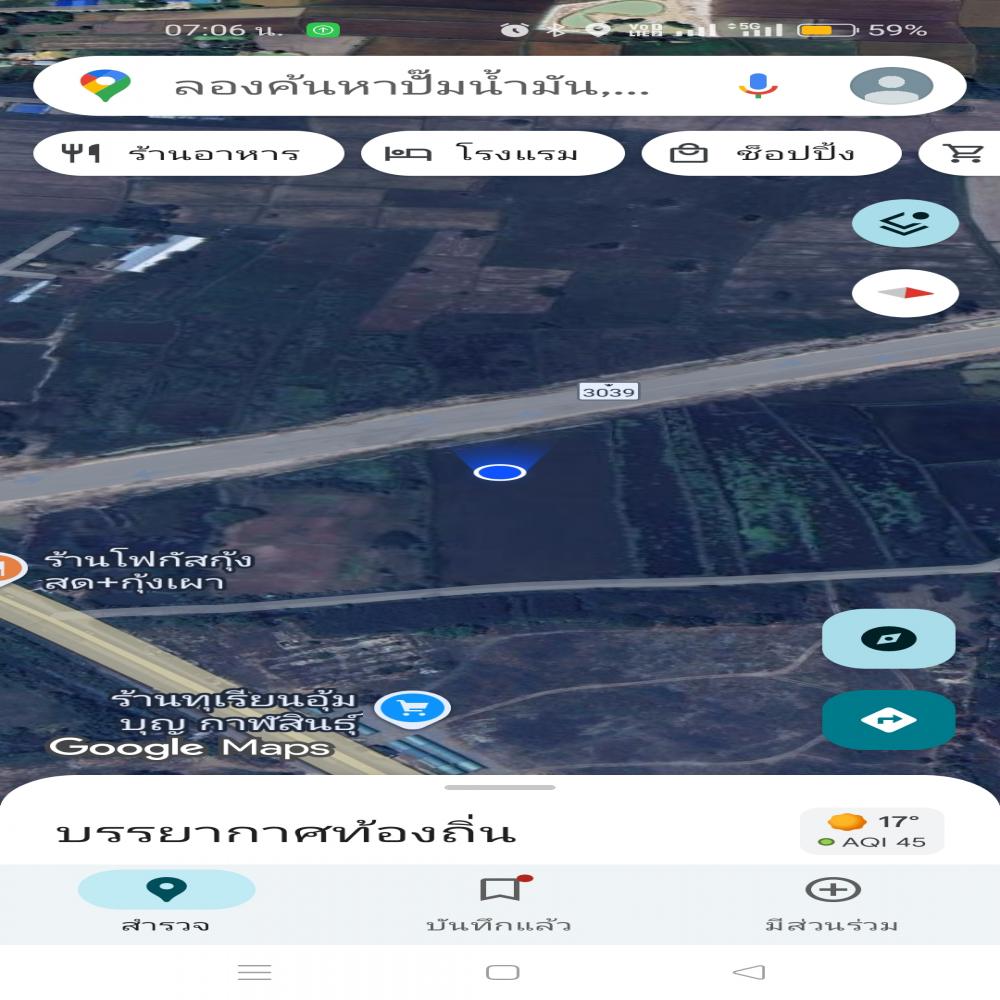
Task: Open the search bar ลองค้นหาปั๊มน้ำมัน
Action: click(x=410, y=86)
